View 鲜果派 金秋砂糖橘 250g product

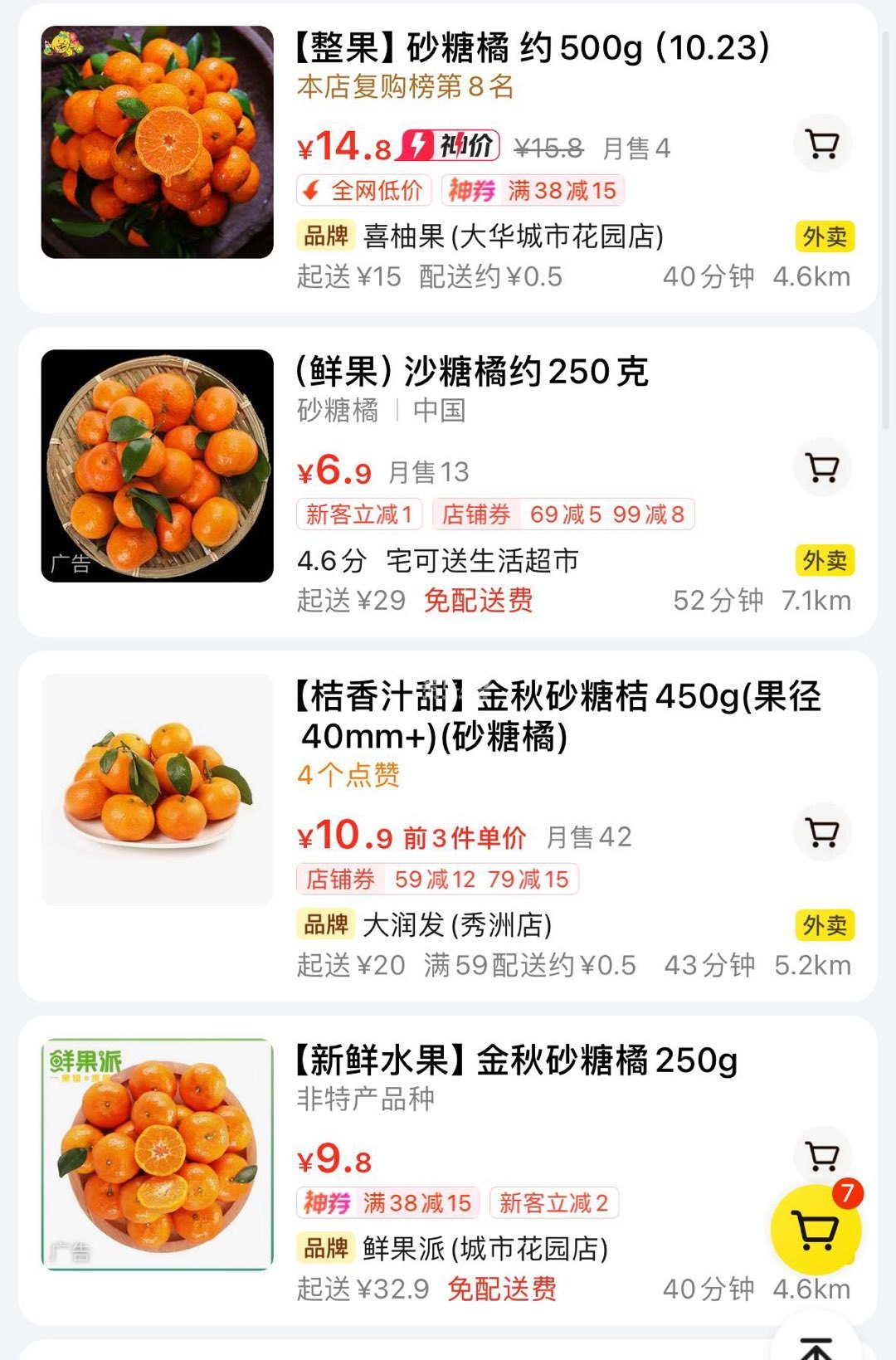point(516,1060)
